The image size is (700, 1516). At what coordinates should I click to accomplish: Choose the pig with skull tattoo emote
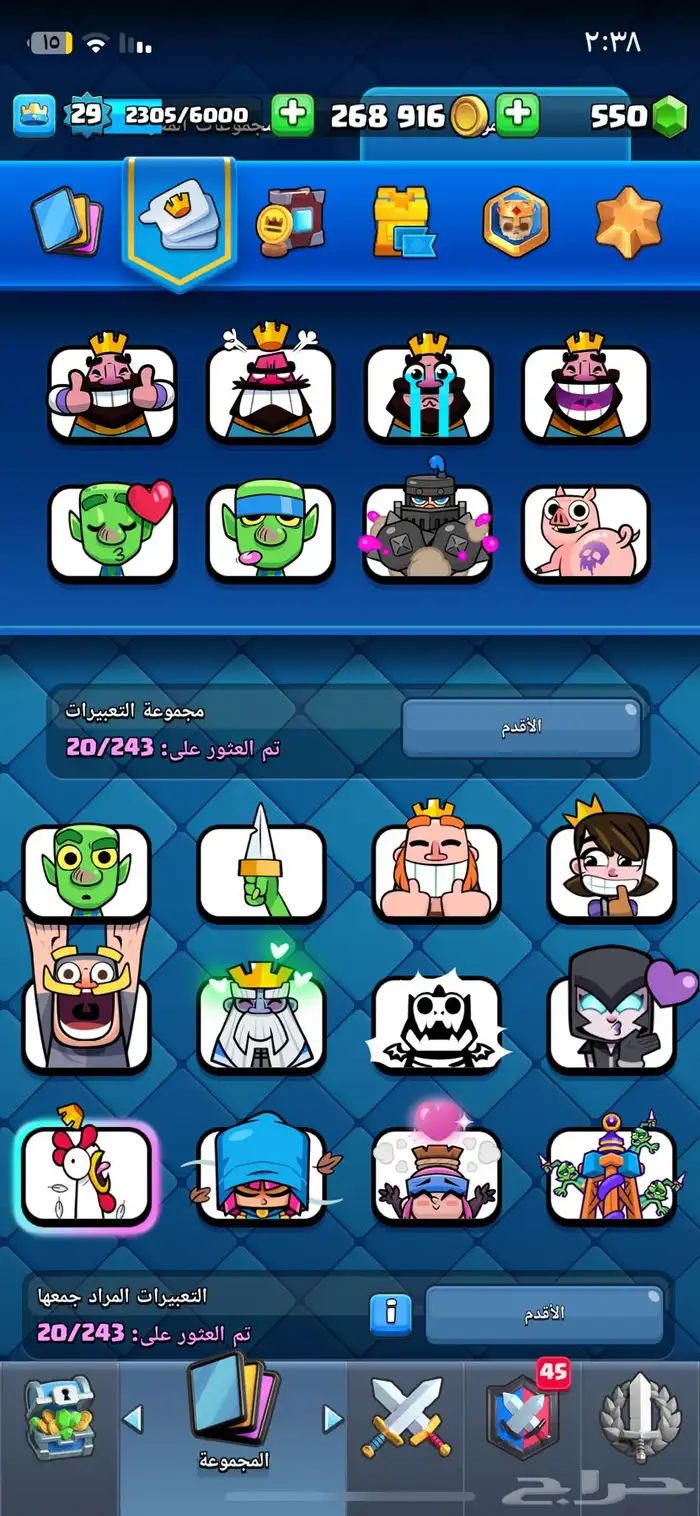pos(586,531)
